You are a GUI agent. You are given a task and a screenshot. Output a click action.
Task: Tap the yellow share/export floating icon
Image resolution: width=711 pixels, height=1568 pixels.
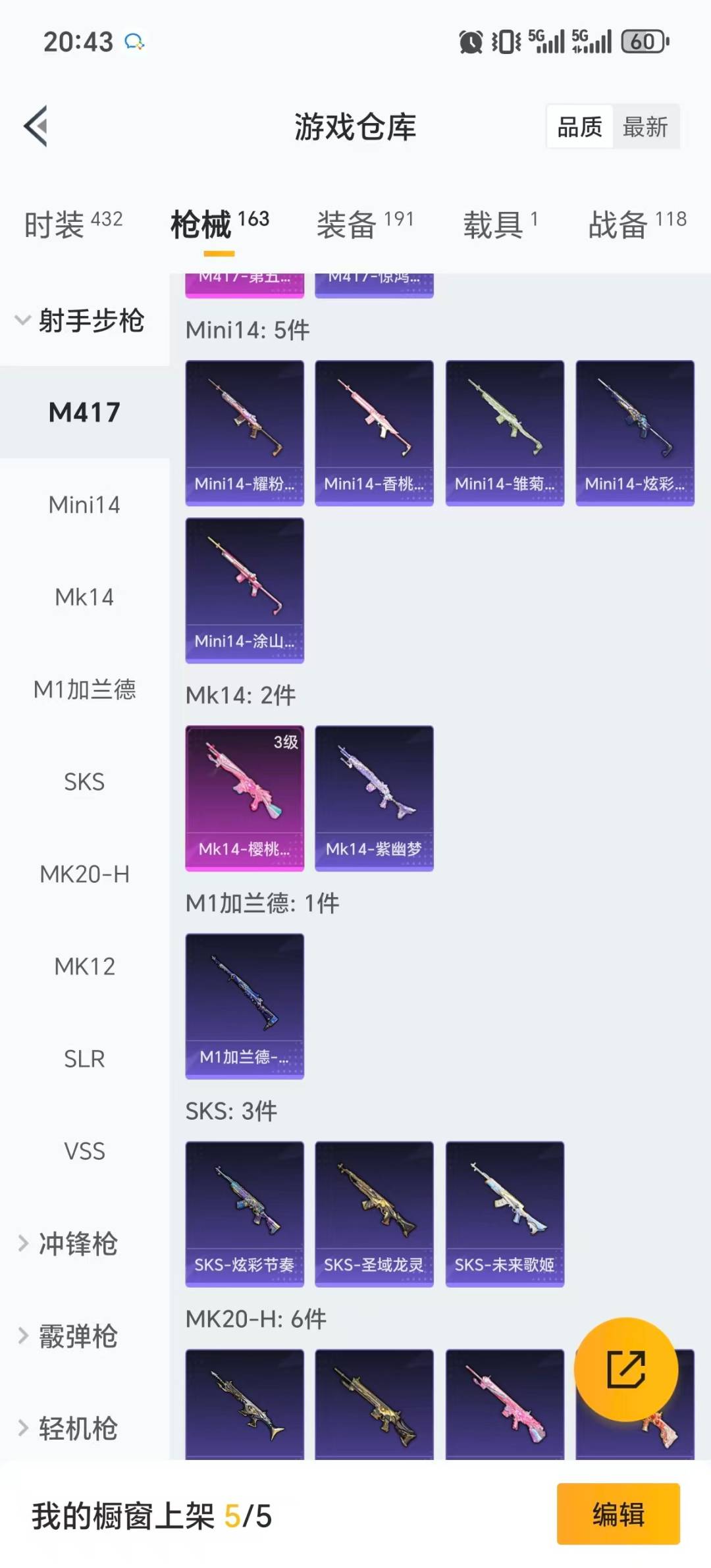click(625, 1369)
